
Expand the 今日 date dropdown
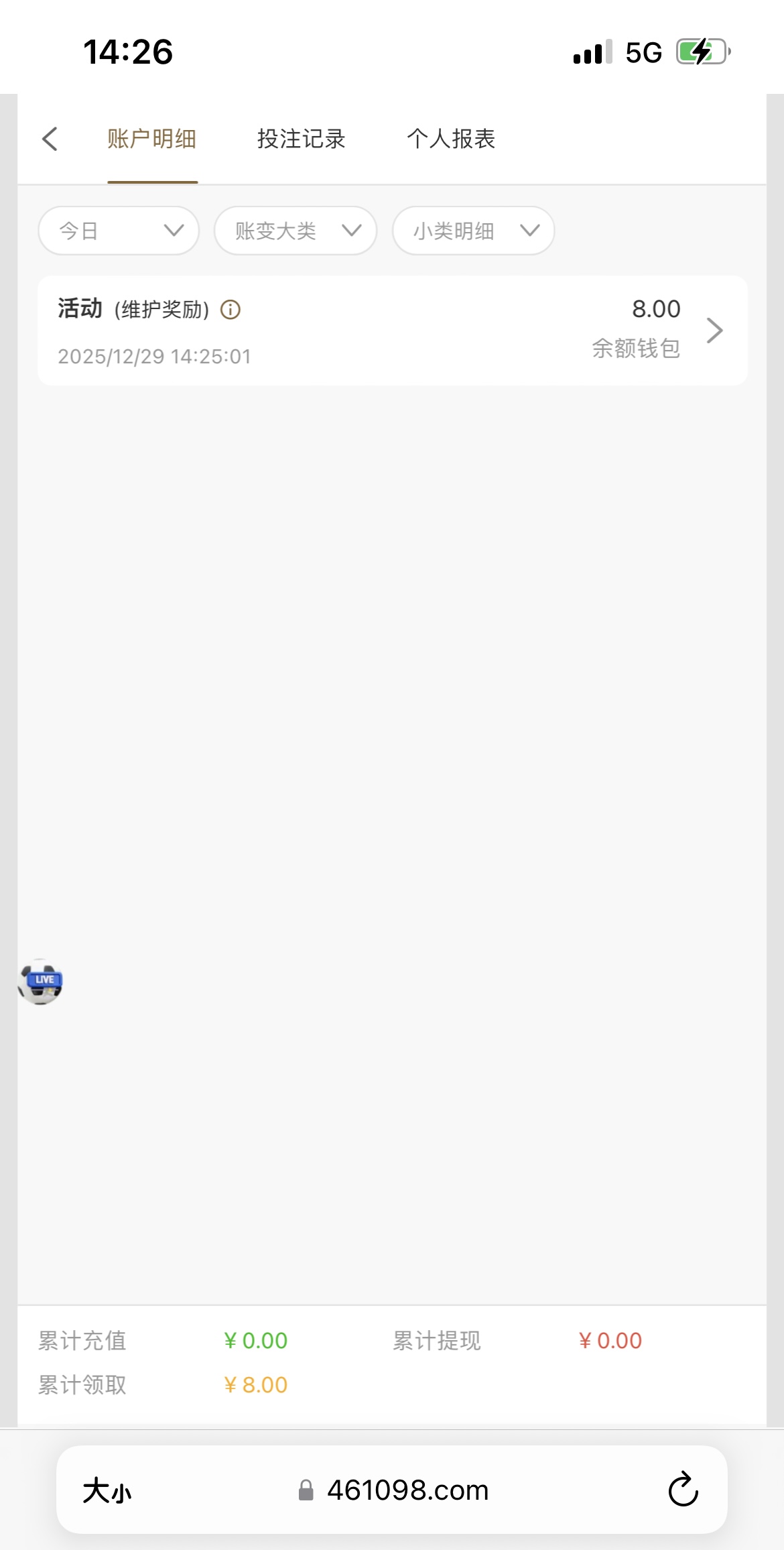click(119, 231)
